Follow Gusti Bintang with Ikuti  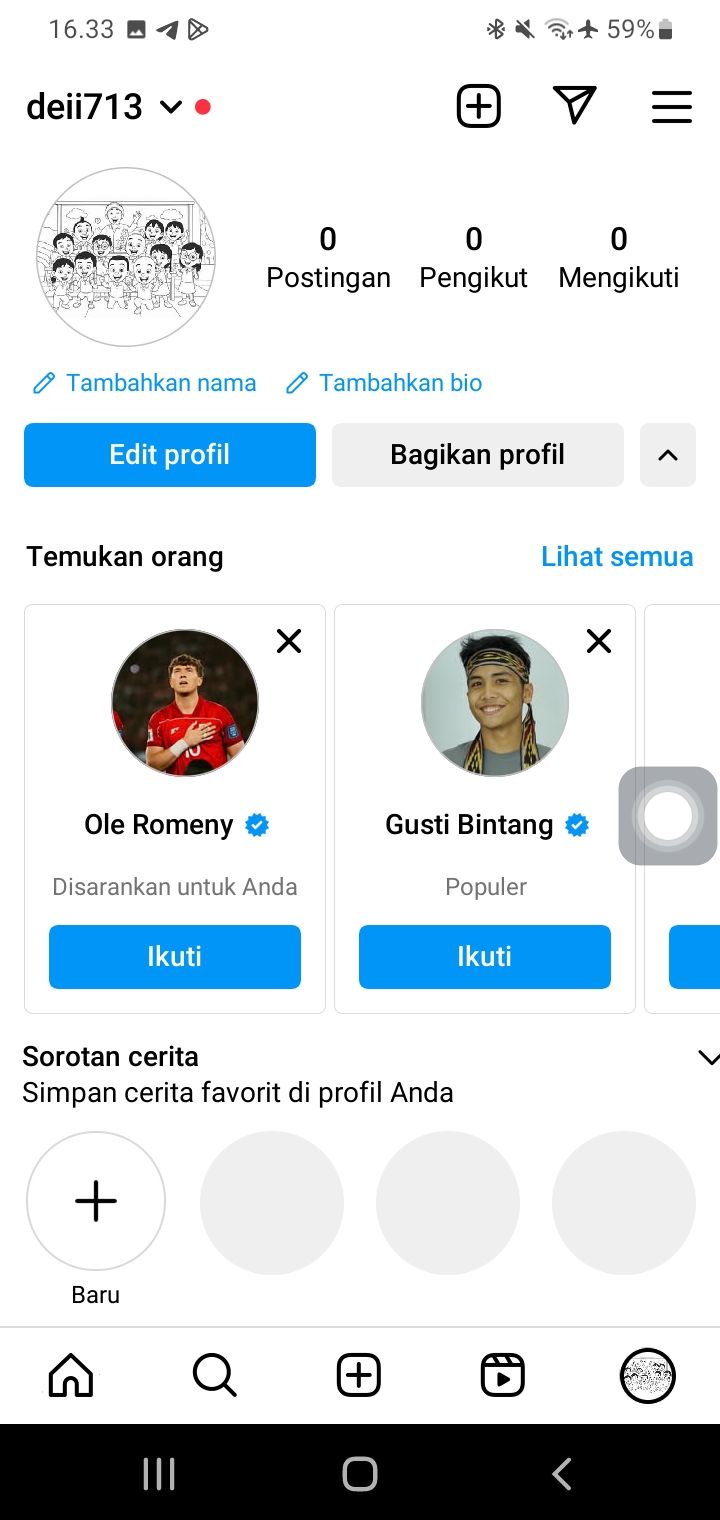485,957
